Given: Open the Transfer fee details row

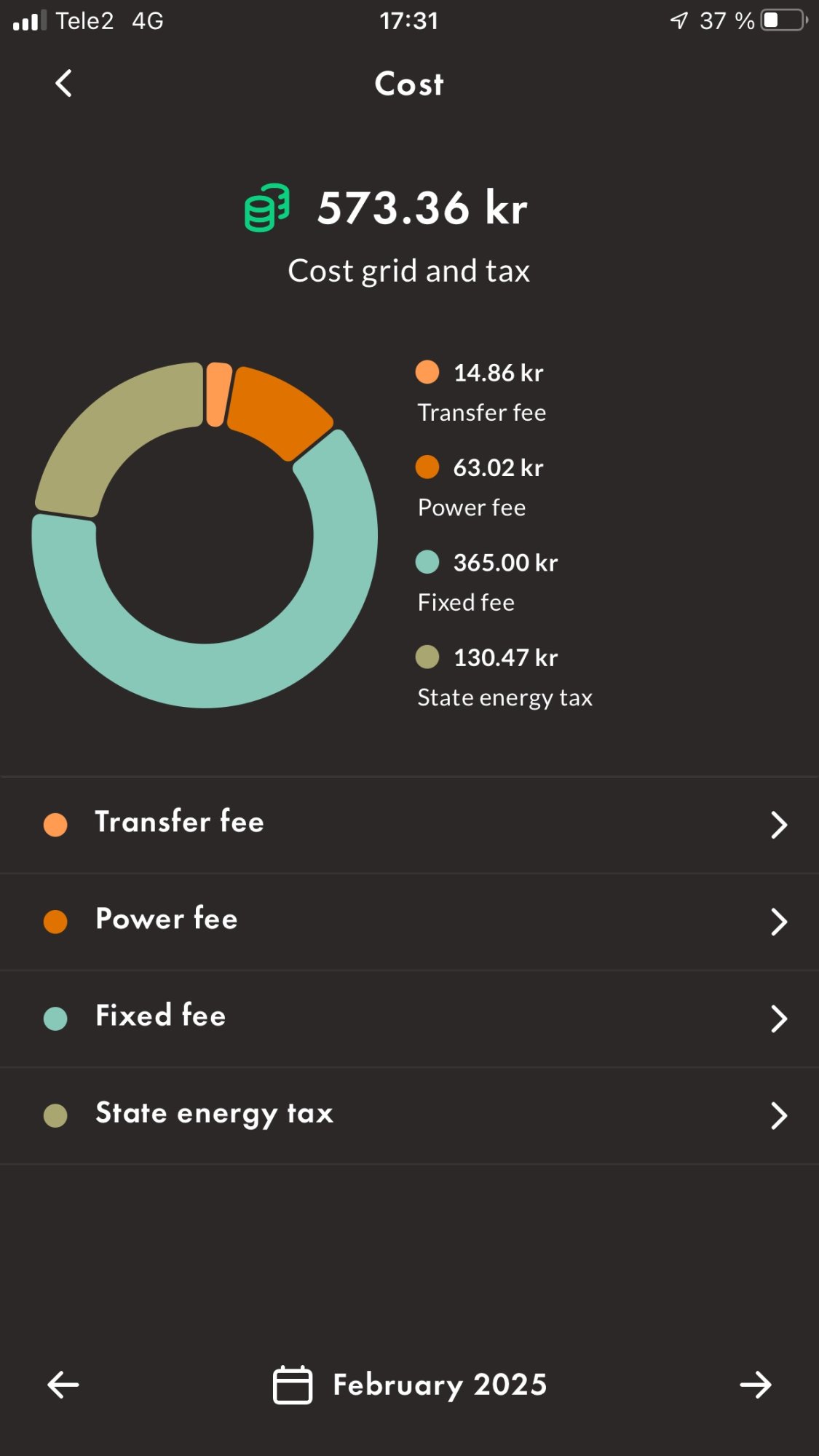Looking at the screenshot, I should pos(409,825).
